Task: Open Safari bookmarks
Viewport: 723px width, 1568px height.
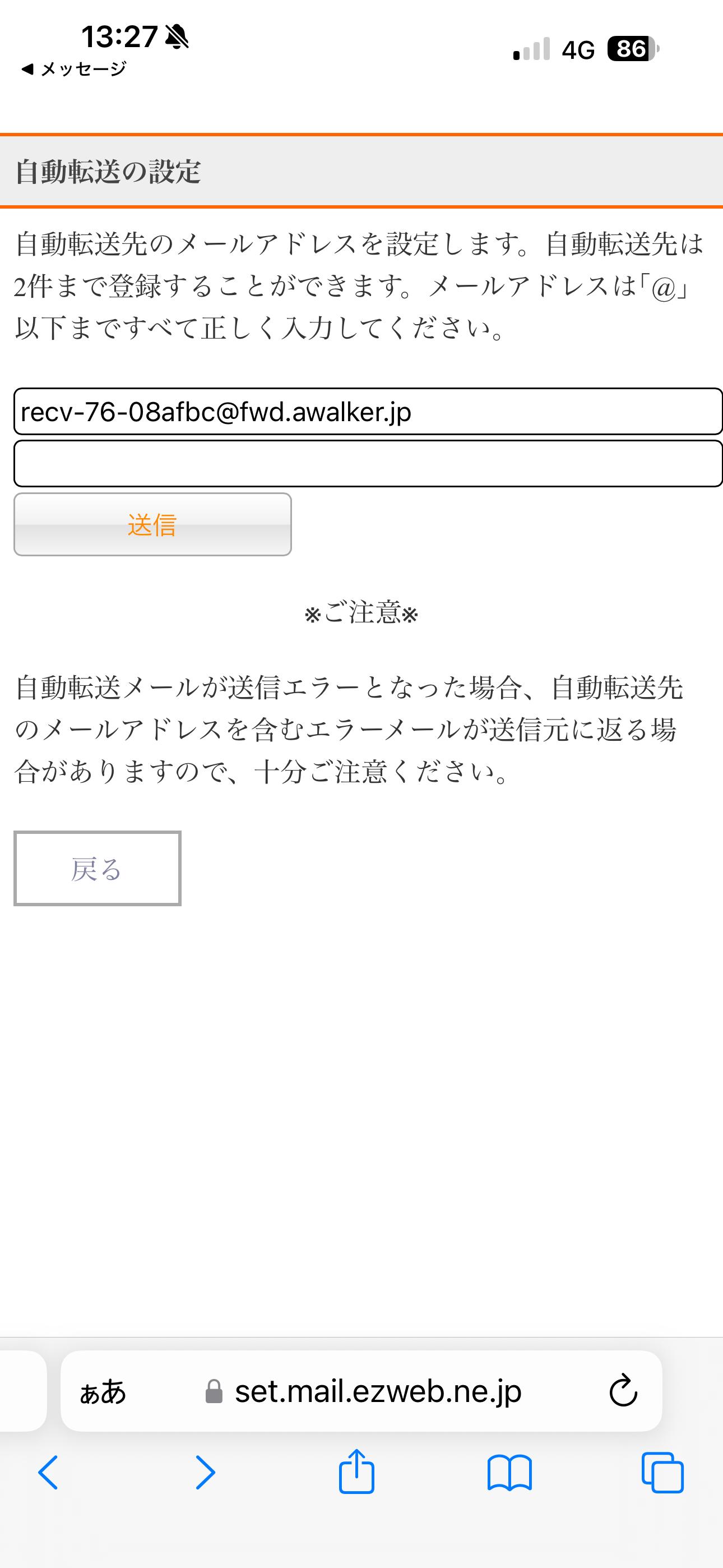Action: pyautogui.click(x=509, y=1473)
